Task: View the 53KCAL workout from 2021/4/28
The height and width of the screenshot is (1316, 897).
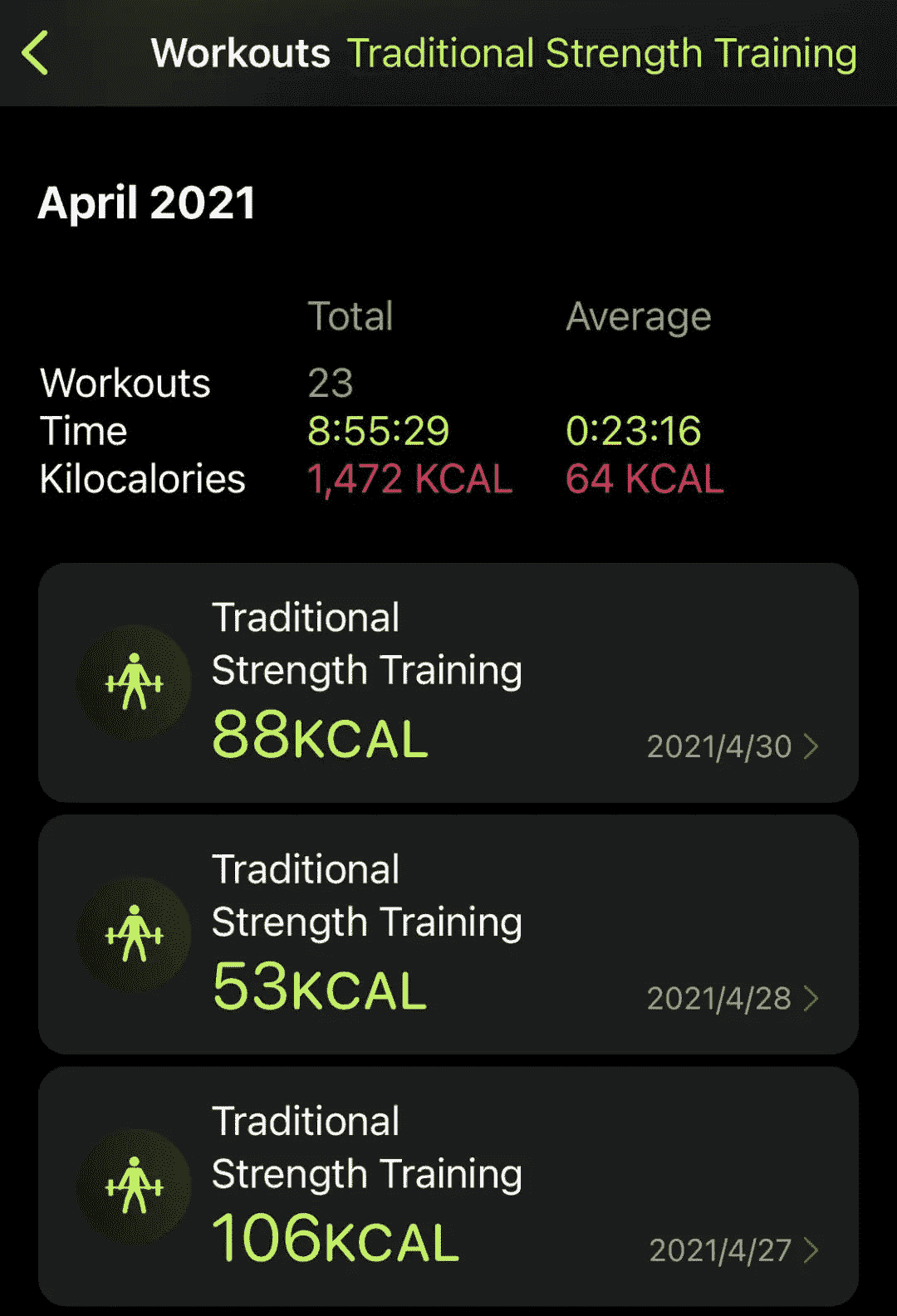Action: tap(448, 934)
